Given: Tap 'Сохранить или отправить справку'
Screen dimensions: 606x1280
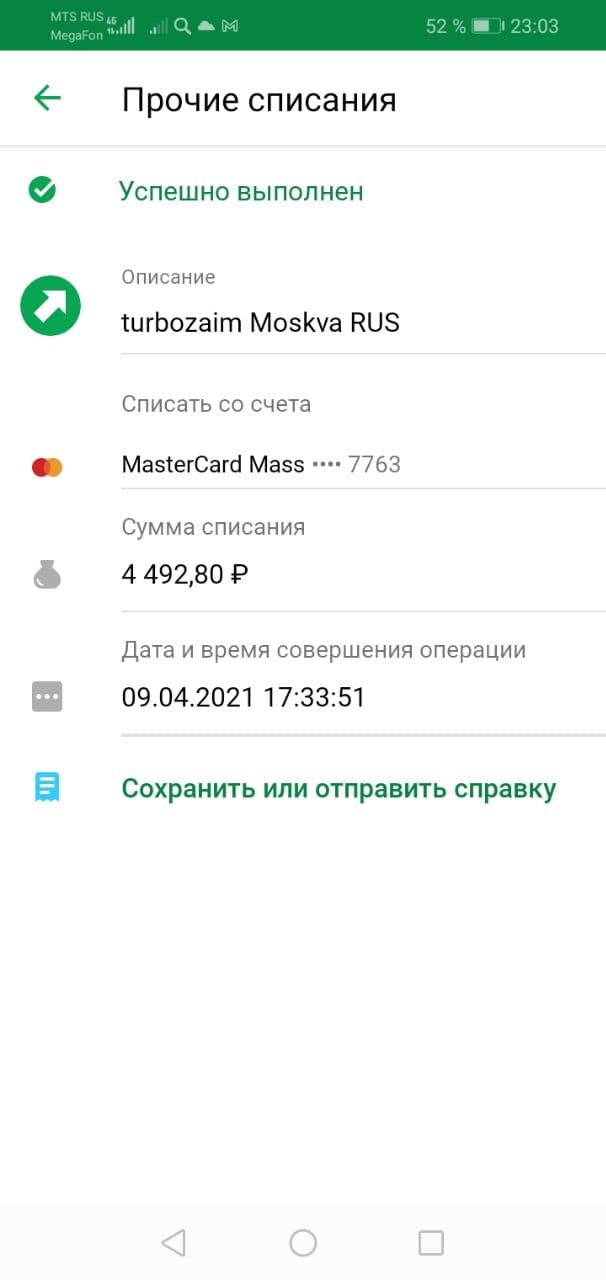Looking at the screenshot, I should coord(338,788).
